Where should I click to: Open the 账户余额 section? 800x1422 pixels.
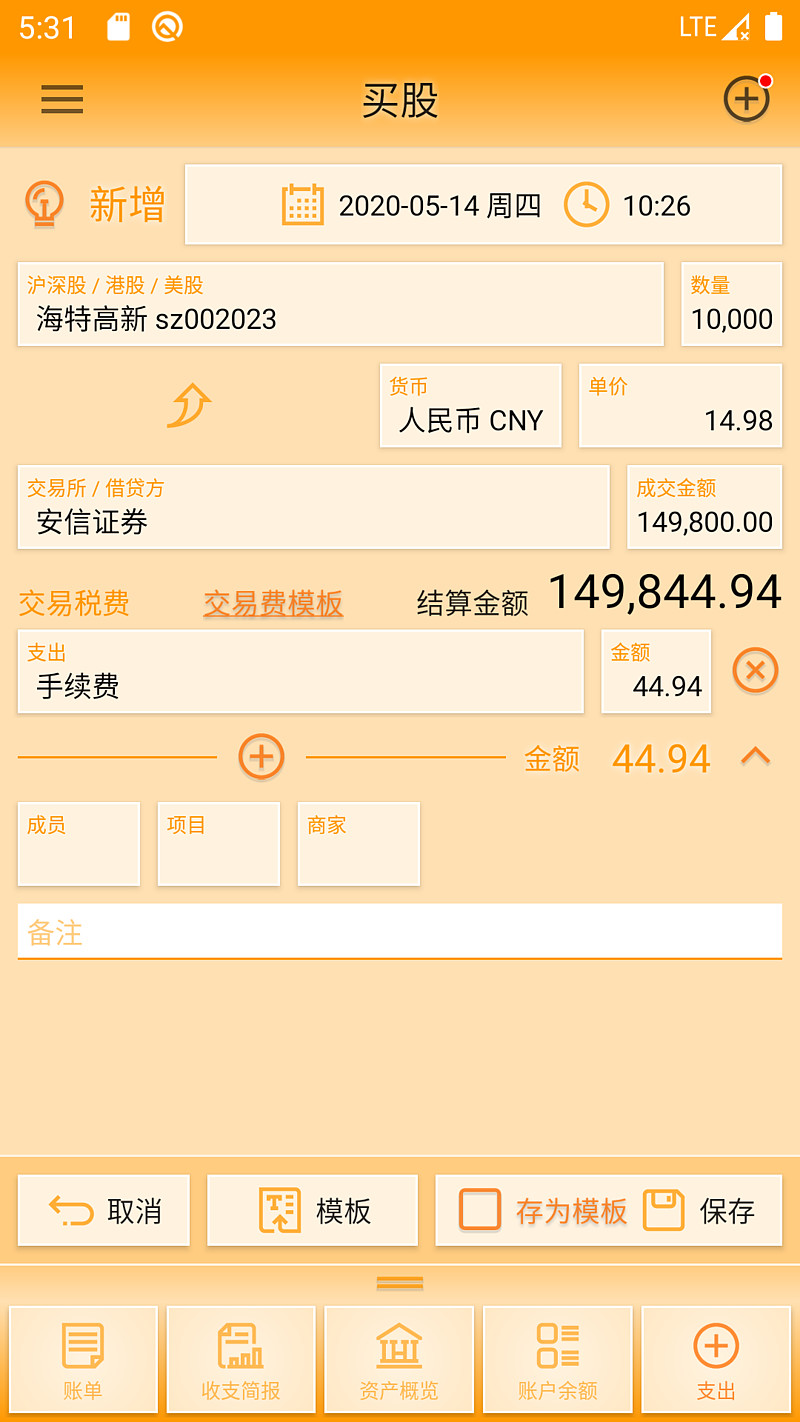tap(557, 1360)
